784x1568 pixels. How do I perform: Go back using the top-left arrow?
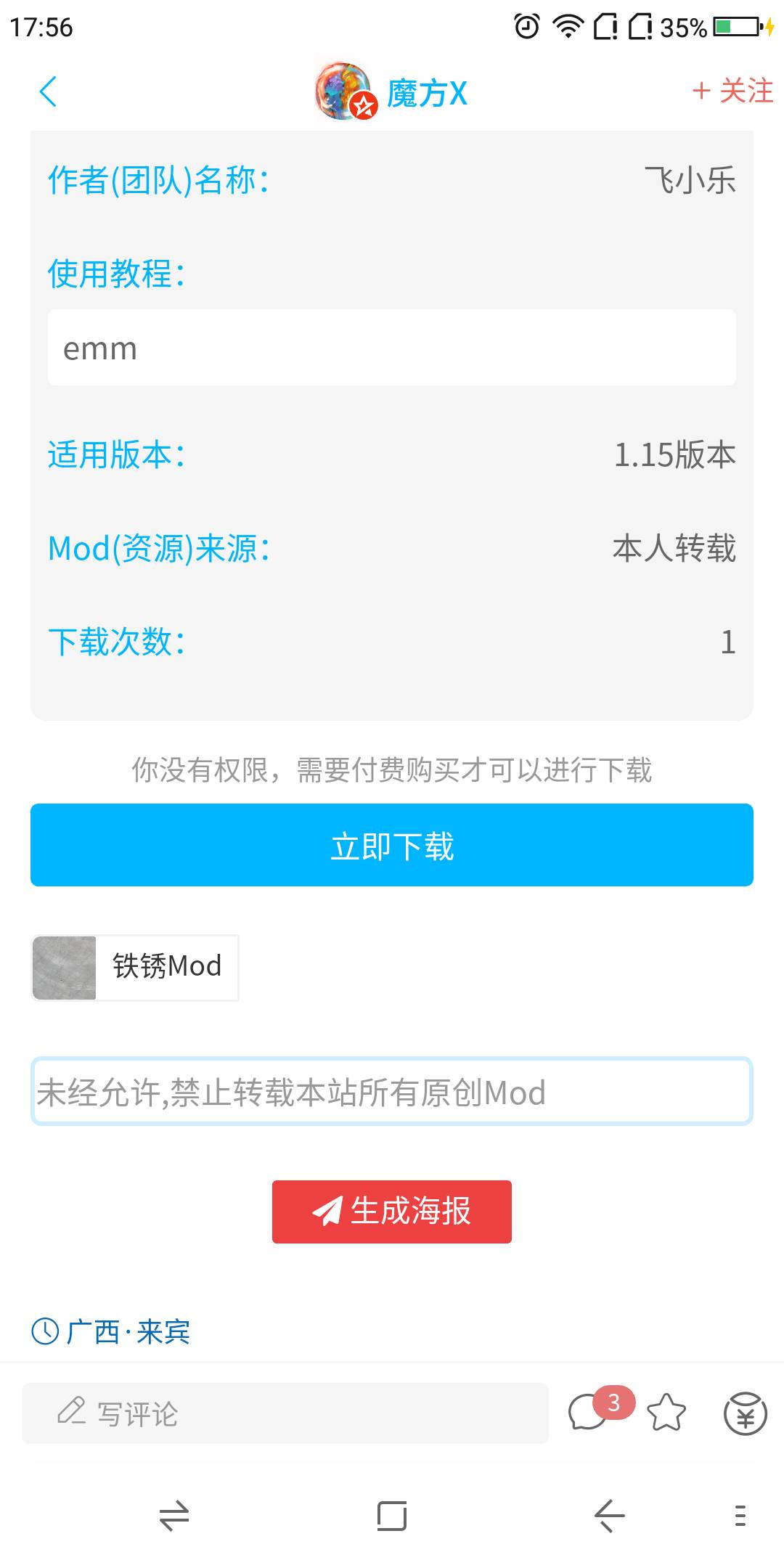coord(48,92)
